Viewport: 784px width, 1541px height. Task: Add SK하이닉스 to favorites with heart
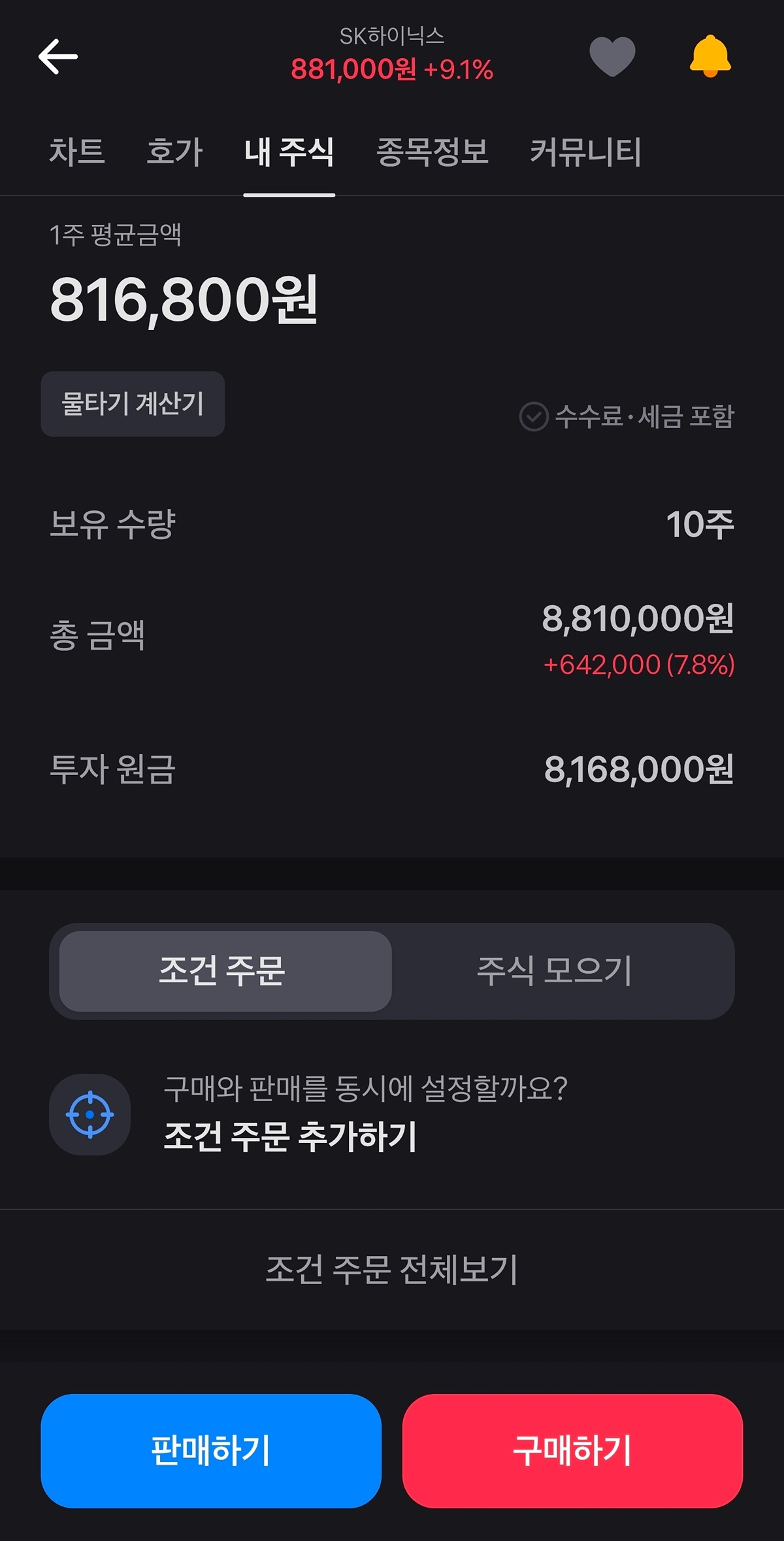pyautogui.click(x=612, y=56)
